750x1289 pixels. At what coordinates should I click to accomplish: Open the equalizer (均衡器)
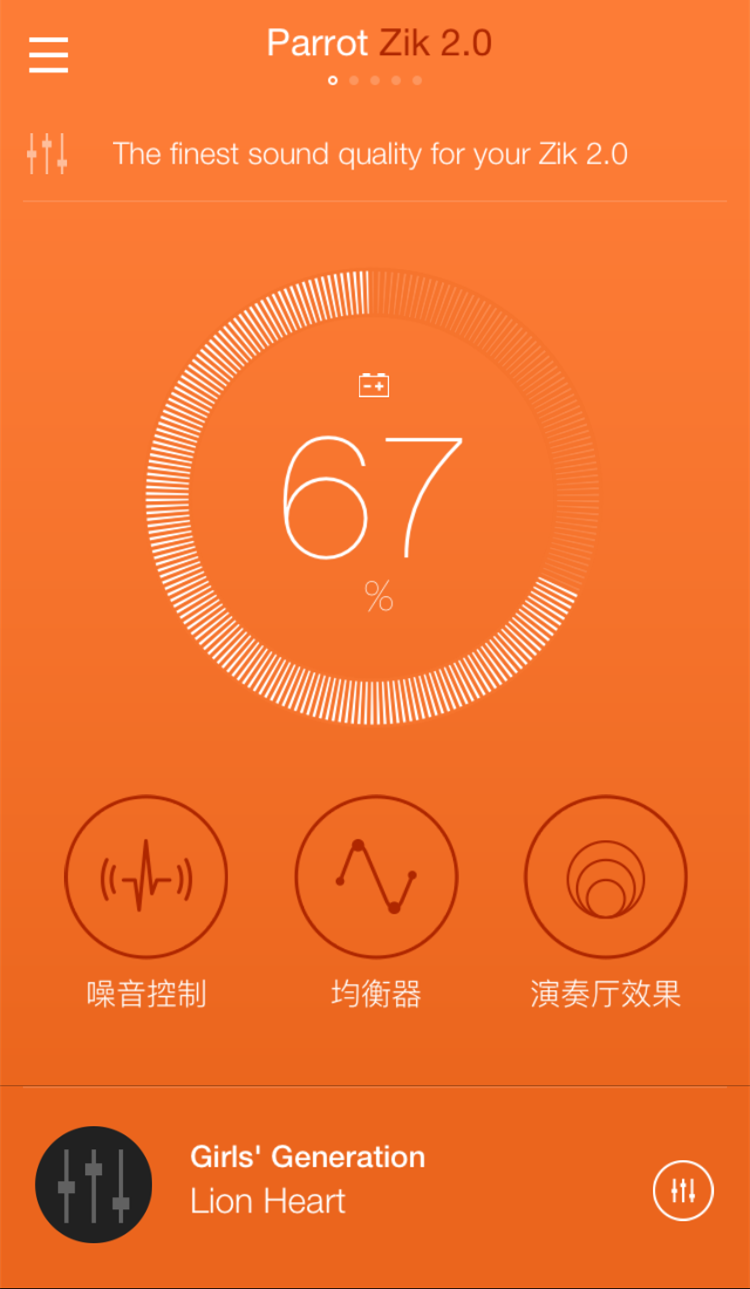376,877
